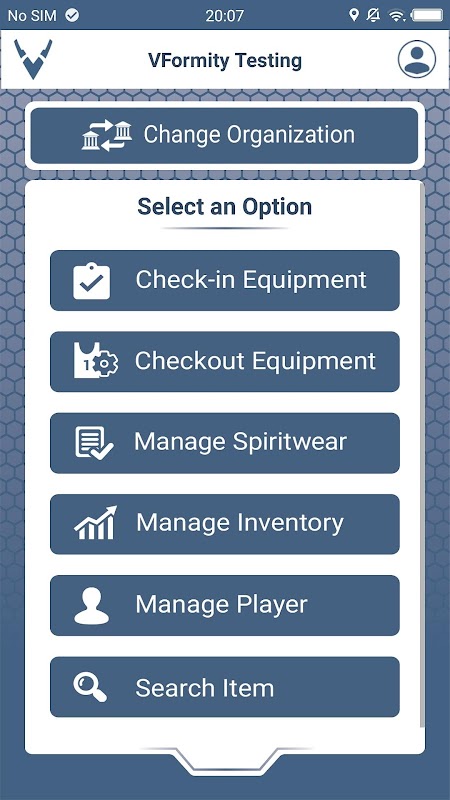Choose Manage Player option
This screenshot has height=800, width=450.
[224, 606]
